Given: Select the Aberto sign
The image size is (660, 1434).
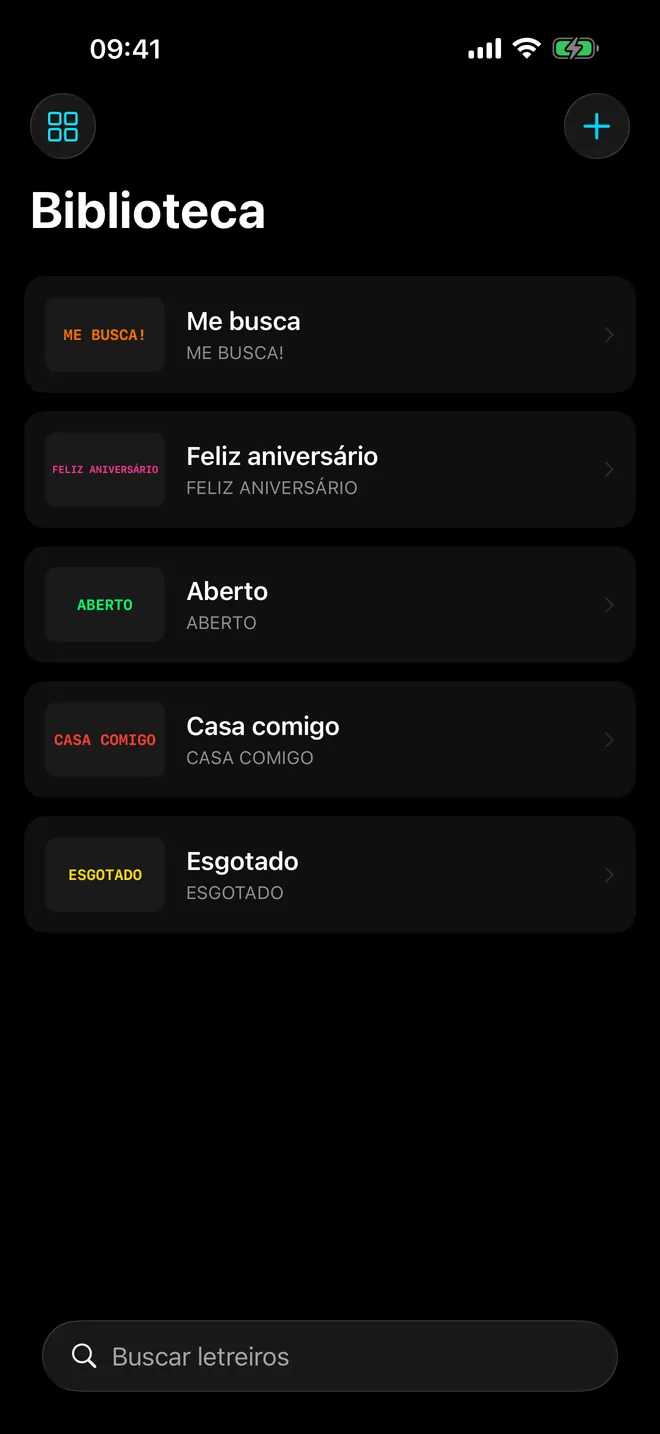Looking at the screenshot, I should pyautogui.click(x=330, y=605).
